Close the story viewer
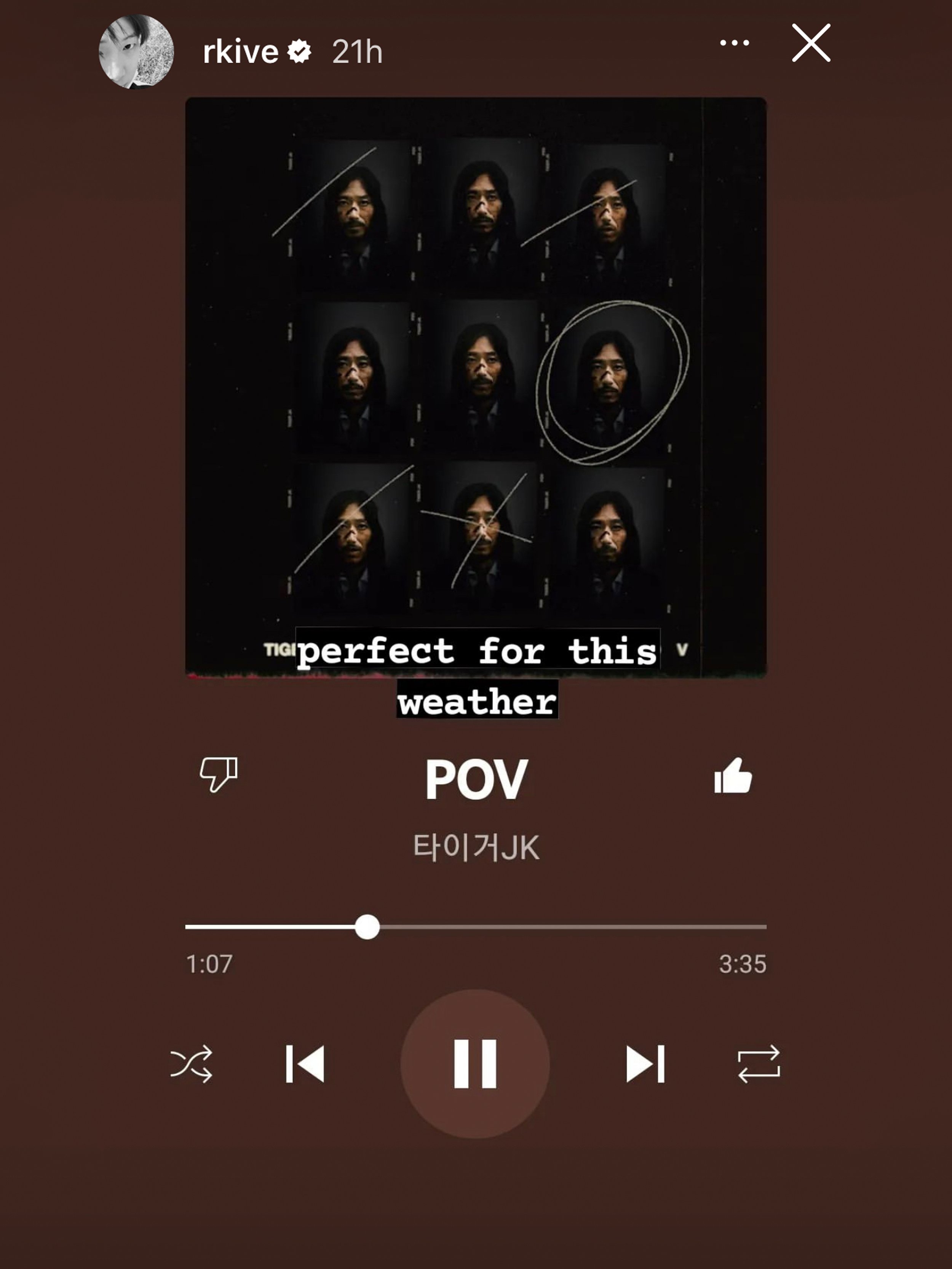Image resolution: width=952 pixels, height=1269 pixels. coord(811,43)
